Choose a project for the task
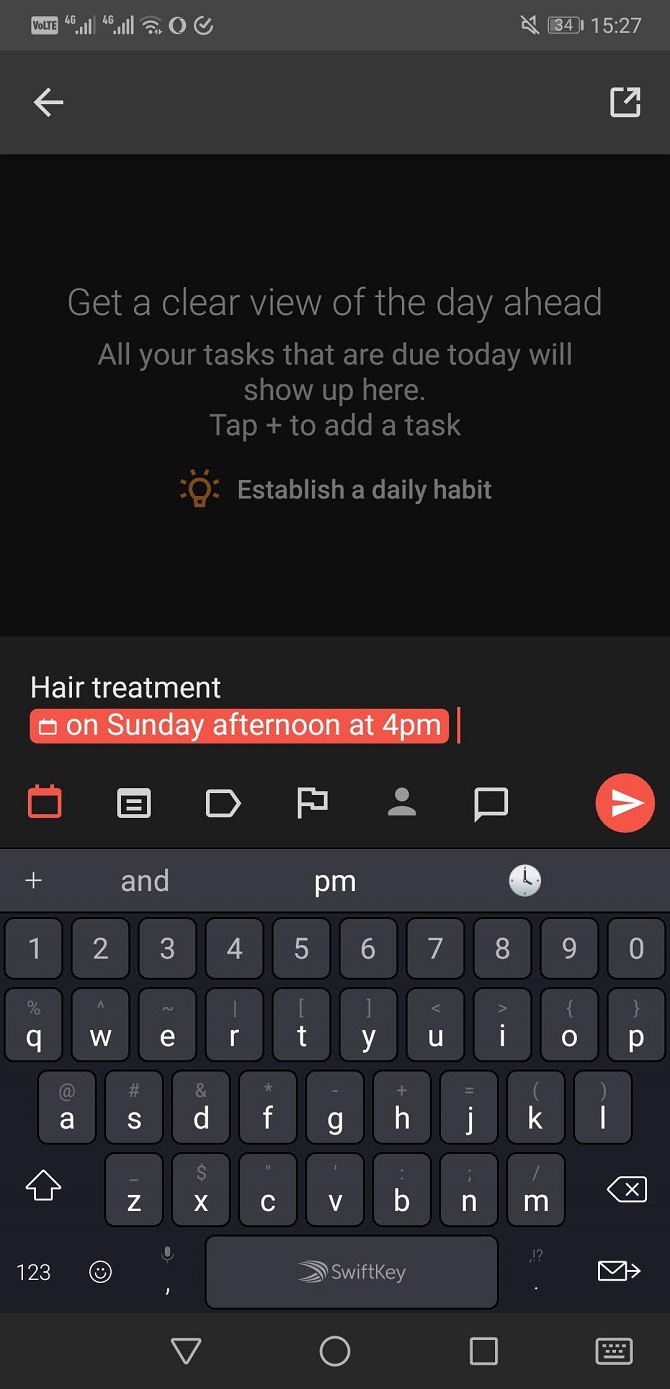Screen dimensions: 670x1389 pyautogui.click(x=134, y=803)
